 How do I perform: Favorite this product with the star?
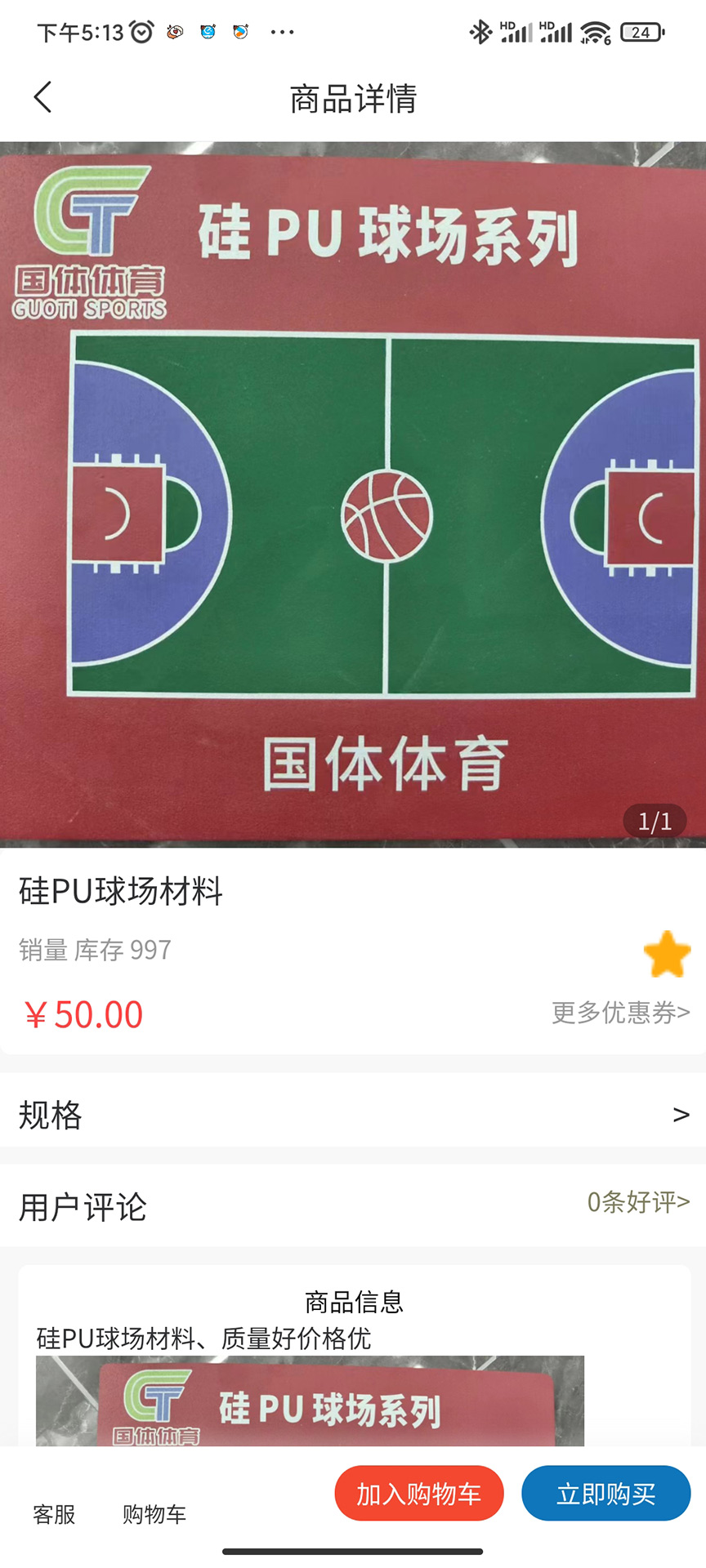(667, 954)
